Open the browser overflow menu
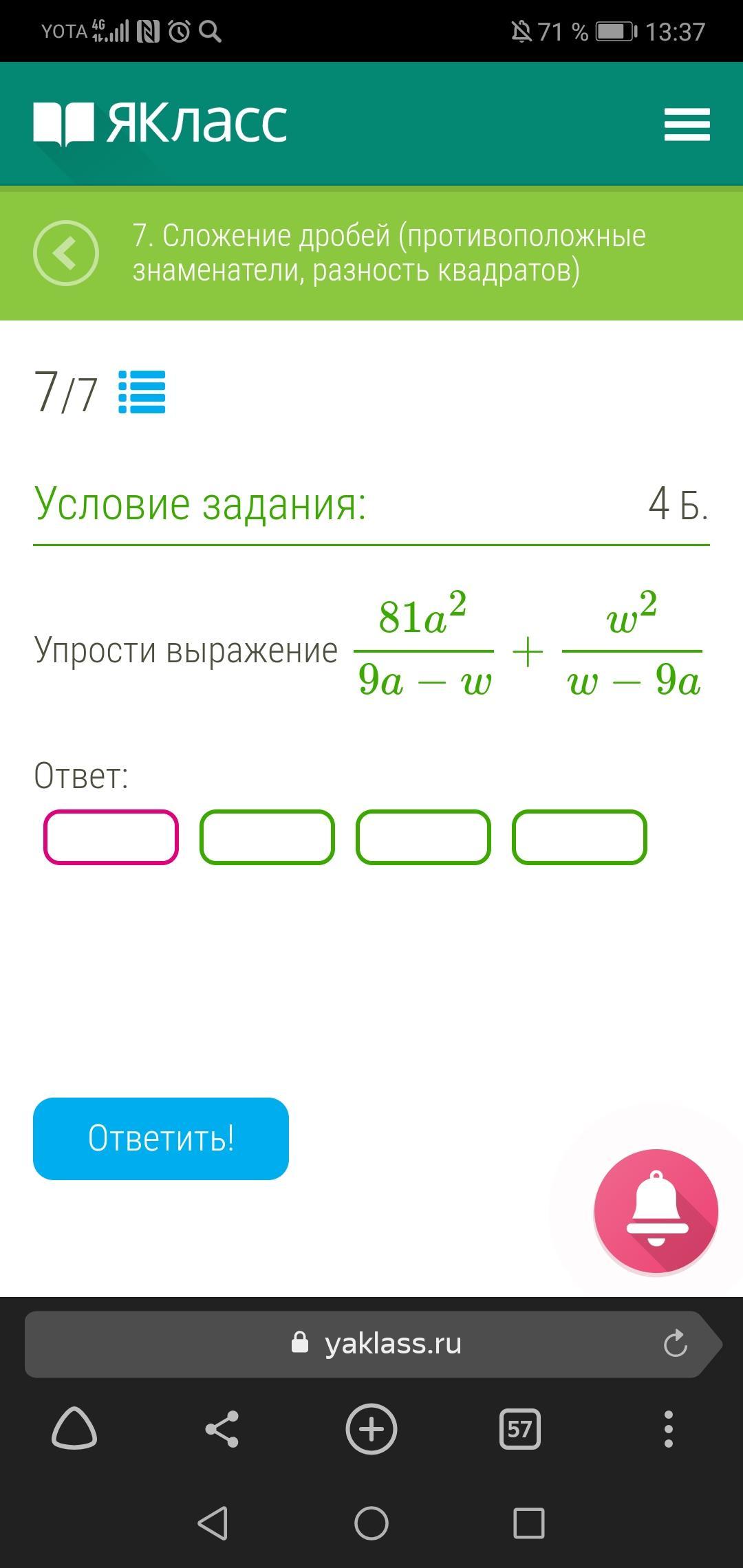 tap(668, 1429)
